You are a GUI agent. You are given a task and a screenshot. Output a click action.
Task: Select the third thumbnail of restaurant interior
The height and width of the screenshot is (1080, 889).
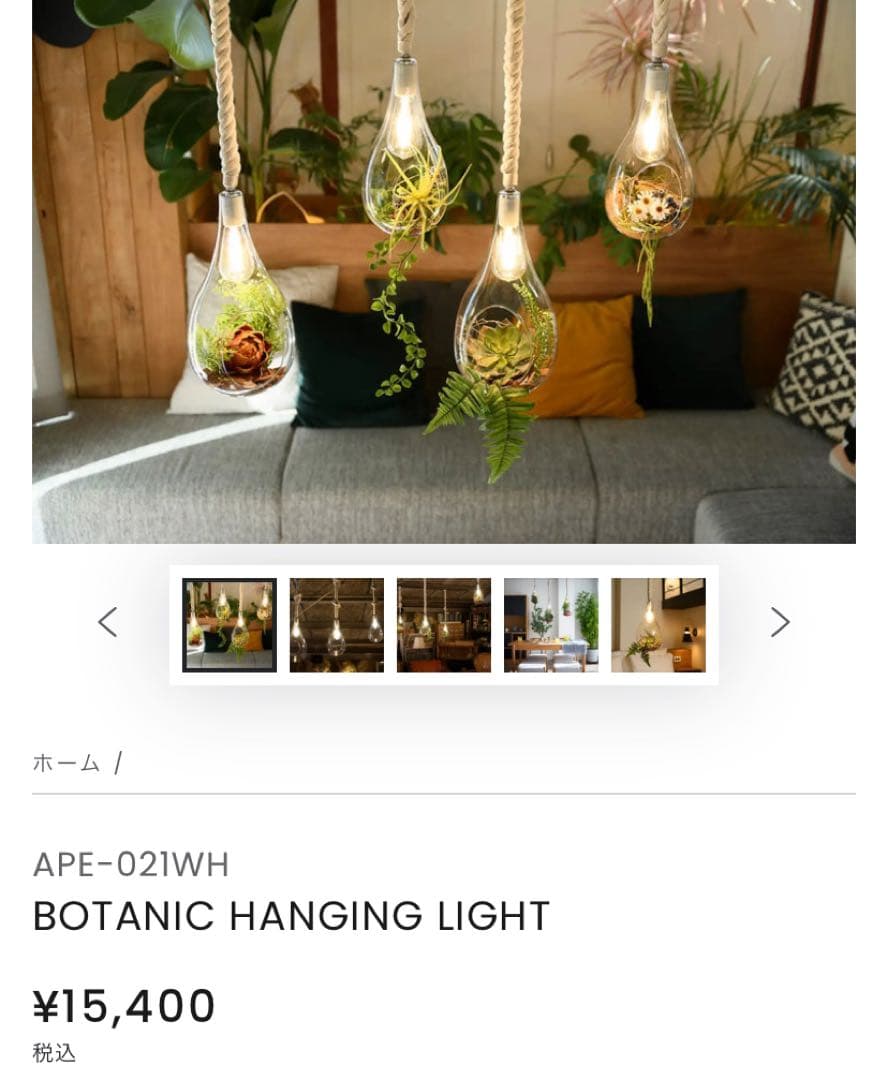pyautogui.click(x=443, y=625)
